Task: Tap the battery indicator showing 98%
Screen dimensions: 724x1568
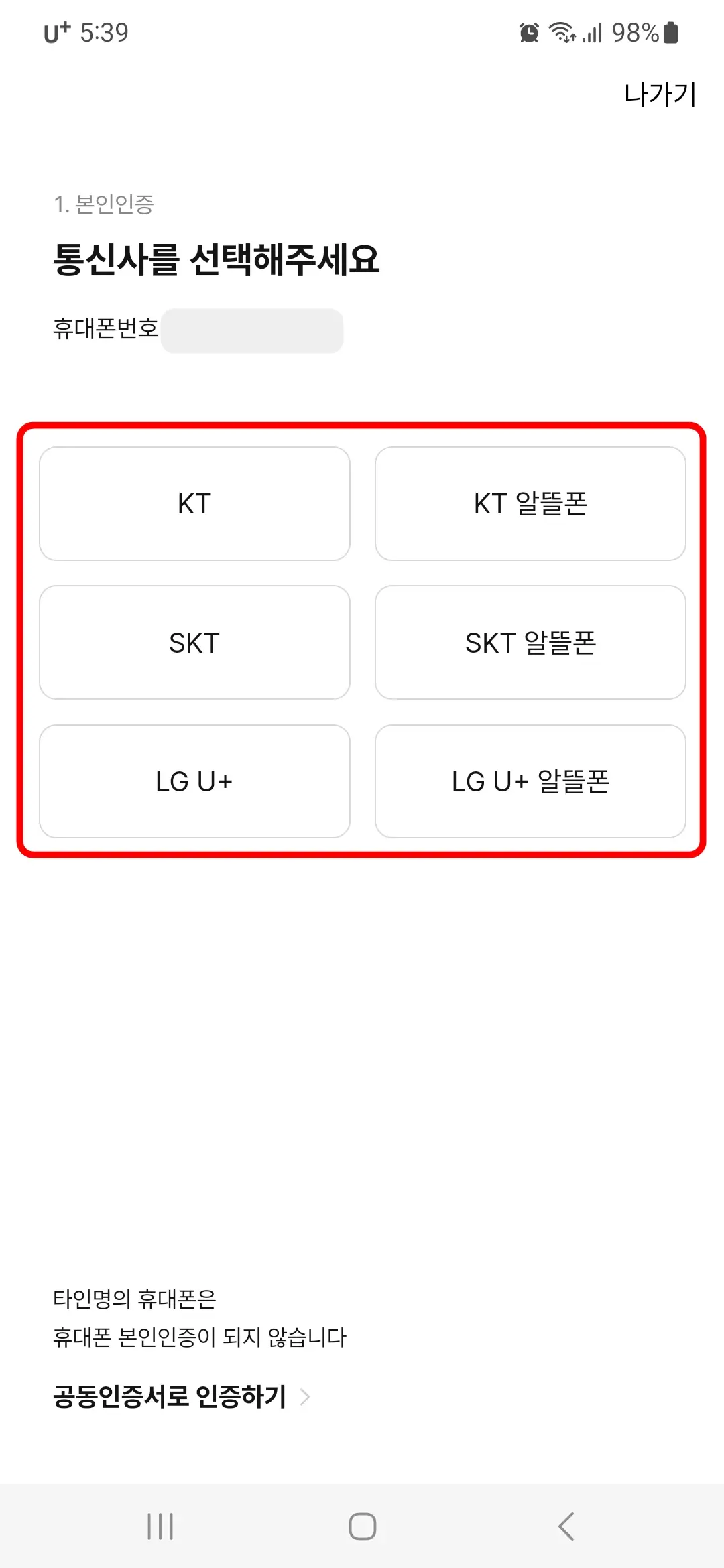Action: [x=639, y=32]
